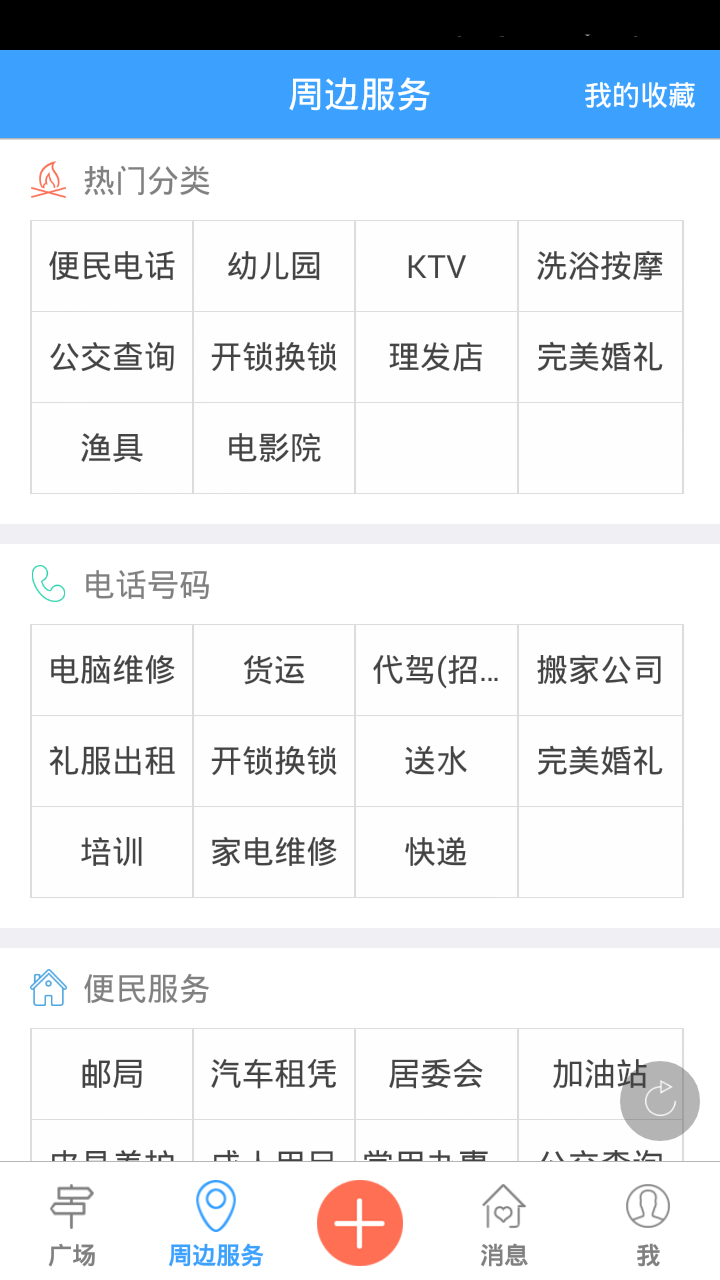Open 我的收藏 in the top bar

tap(640, 95)
